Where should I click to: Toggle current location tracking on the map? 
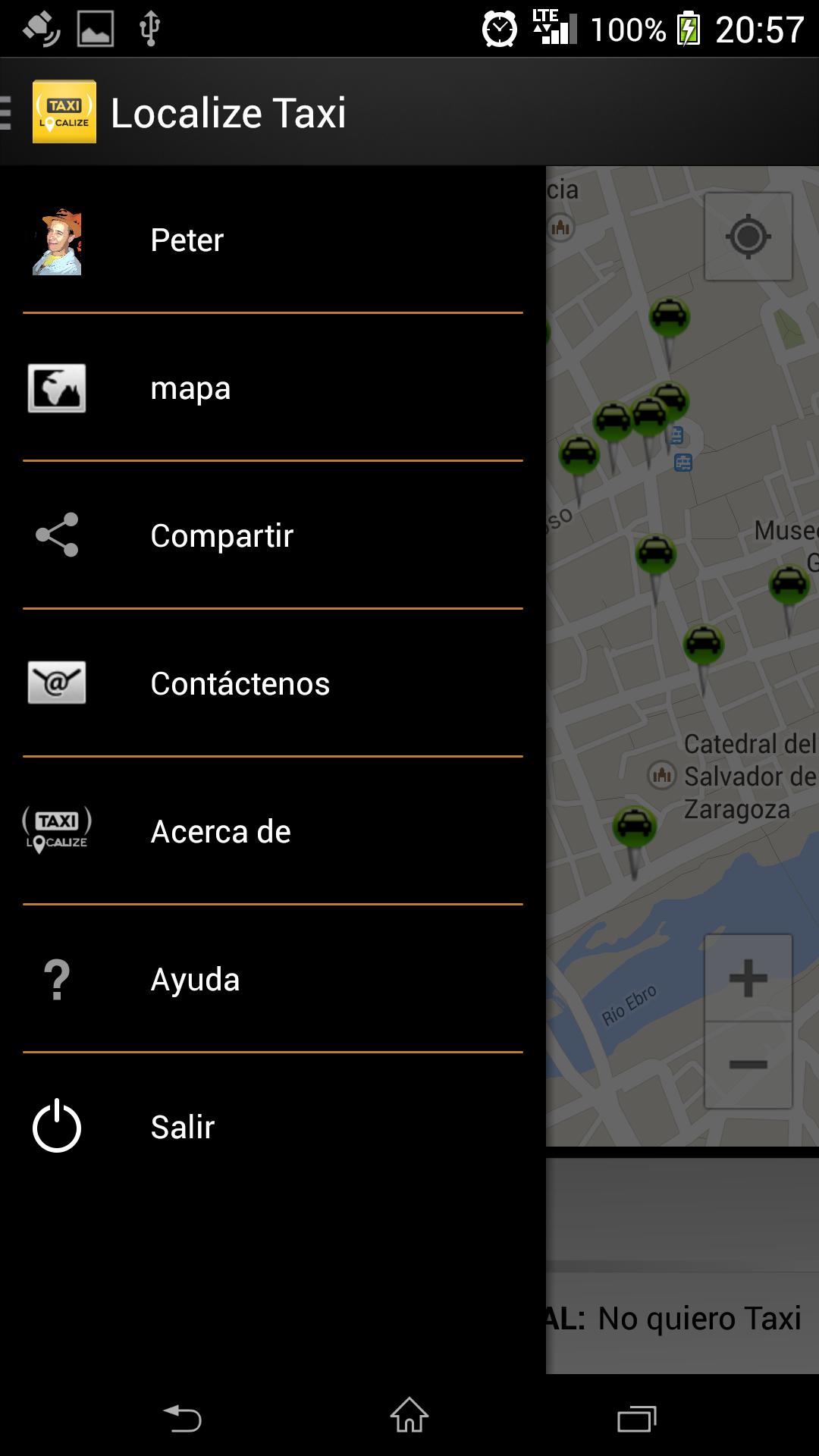point(748,235)
